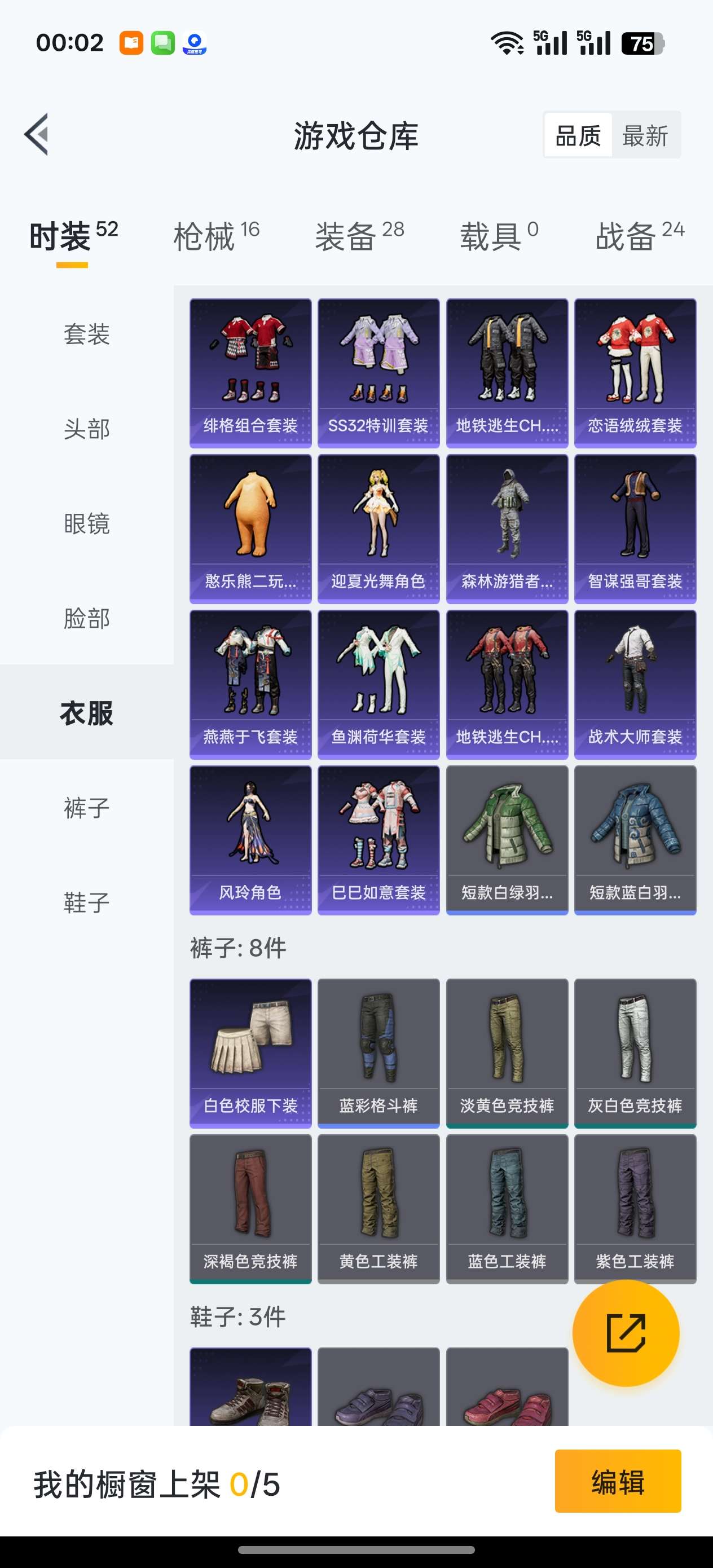This screenshot has width=713, height=1568.
Task: Tap the 风玲角色 item
Action: click(250, 840)
